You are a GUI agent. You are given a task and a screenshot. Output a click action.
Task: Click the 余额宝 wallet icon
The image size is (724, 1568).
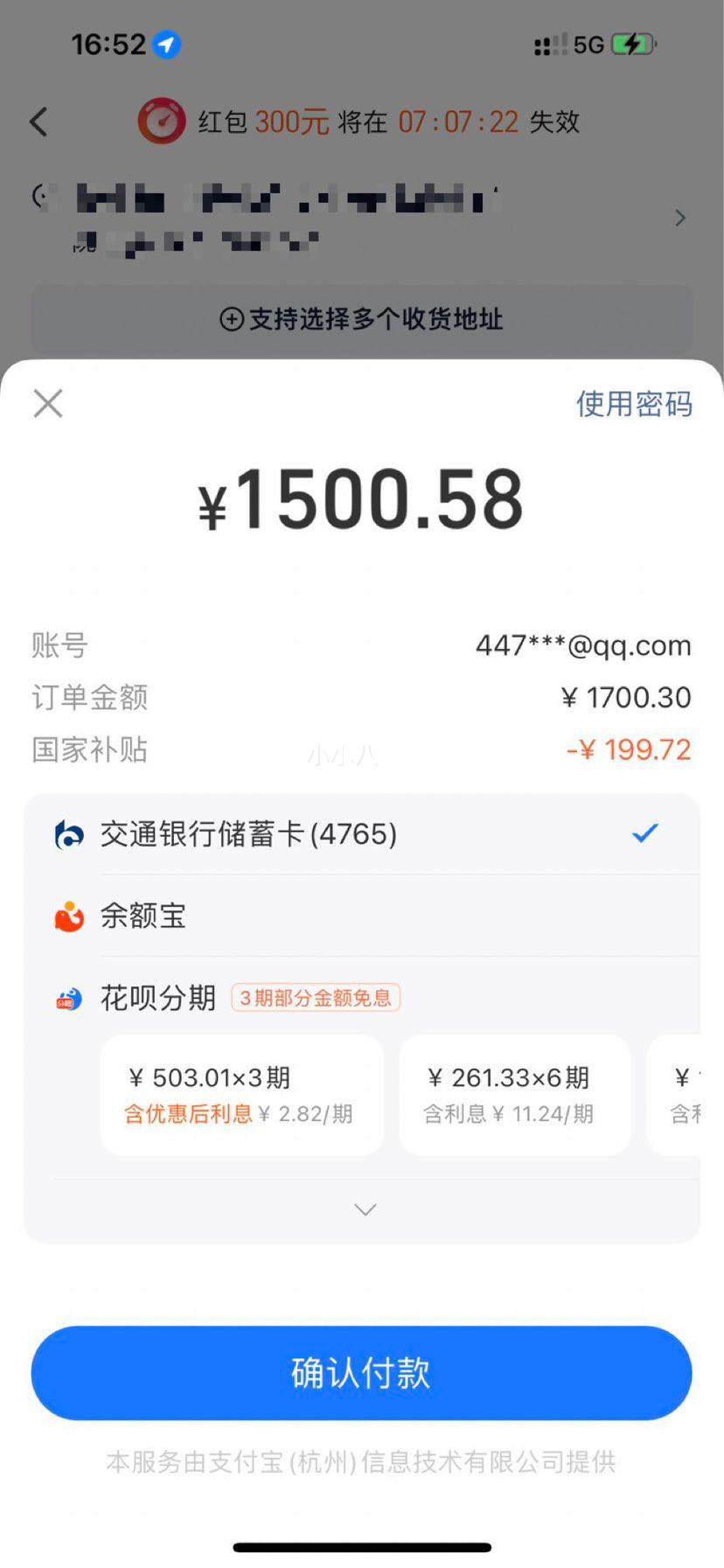(68, 916)
